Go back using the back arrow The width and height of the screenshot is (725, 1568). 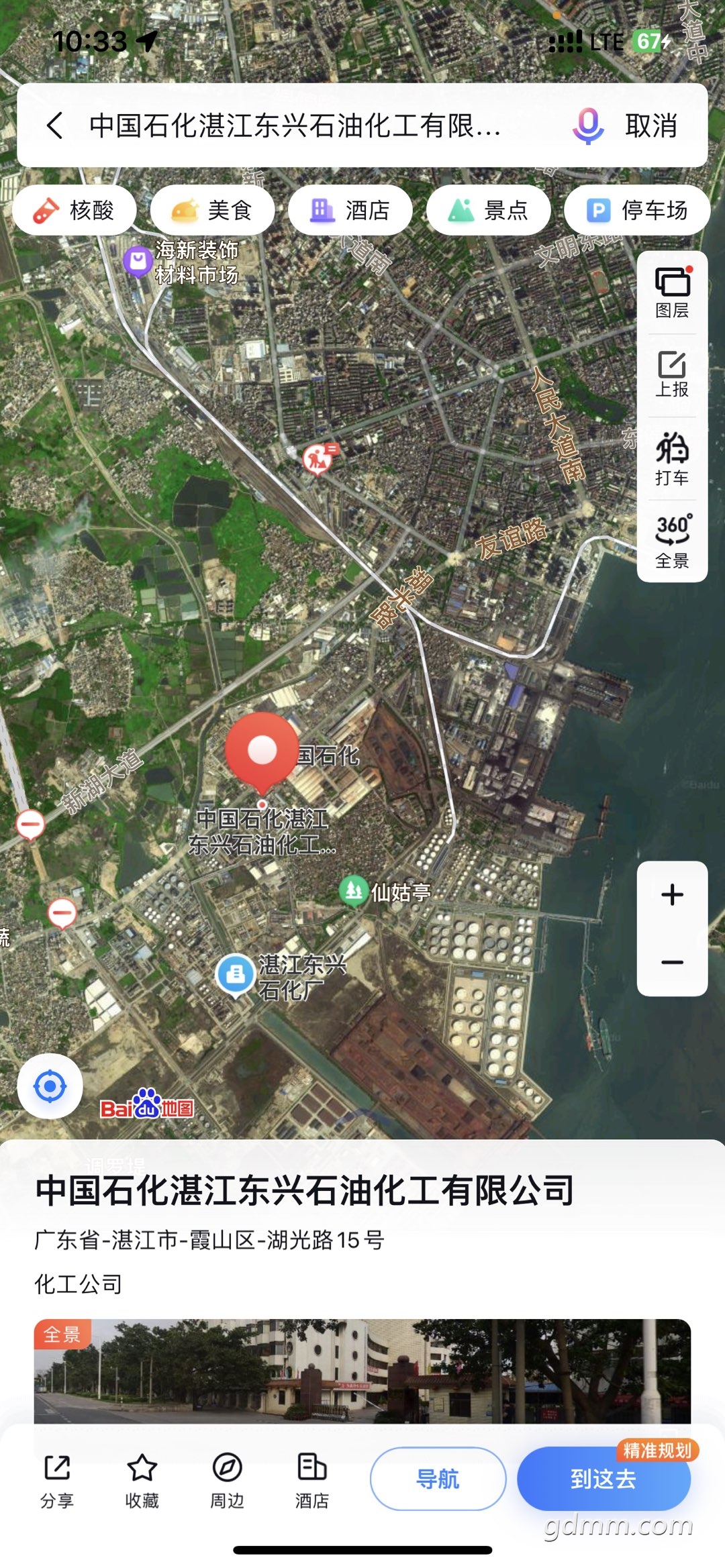(x=55, y=125)
